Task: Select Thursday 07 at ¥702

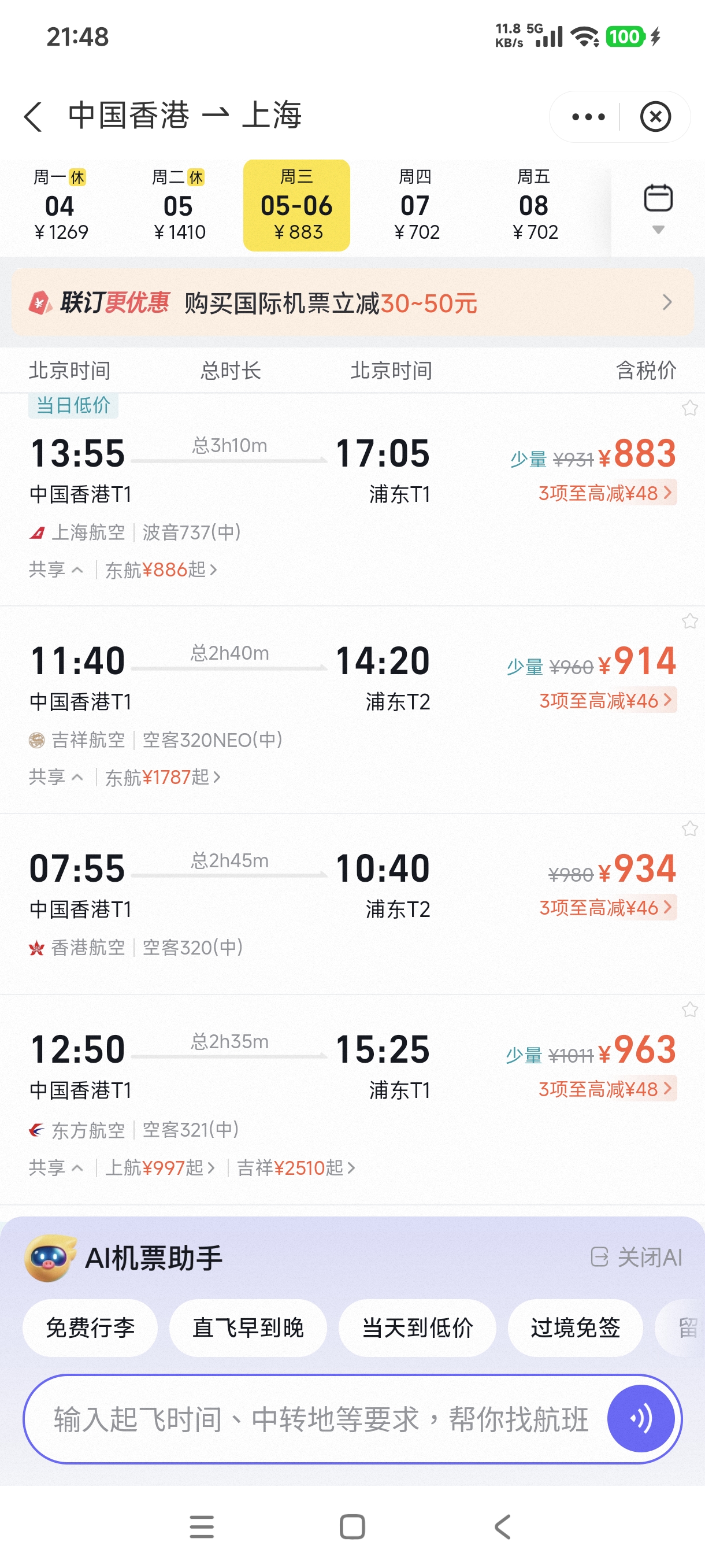Action: click(416, 206)
